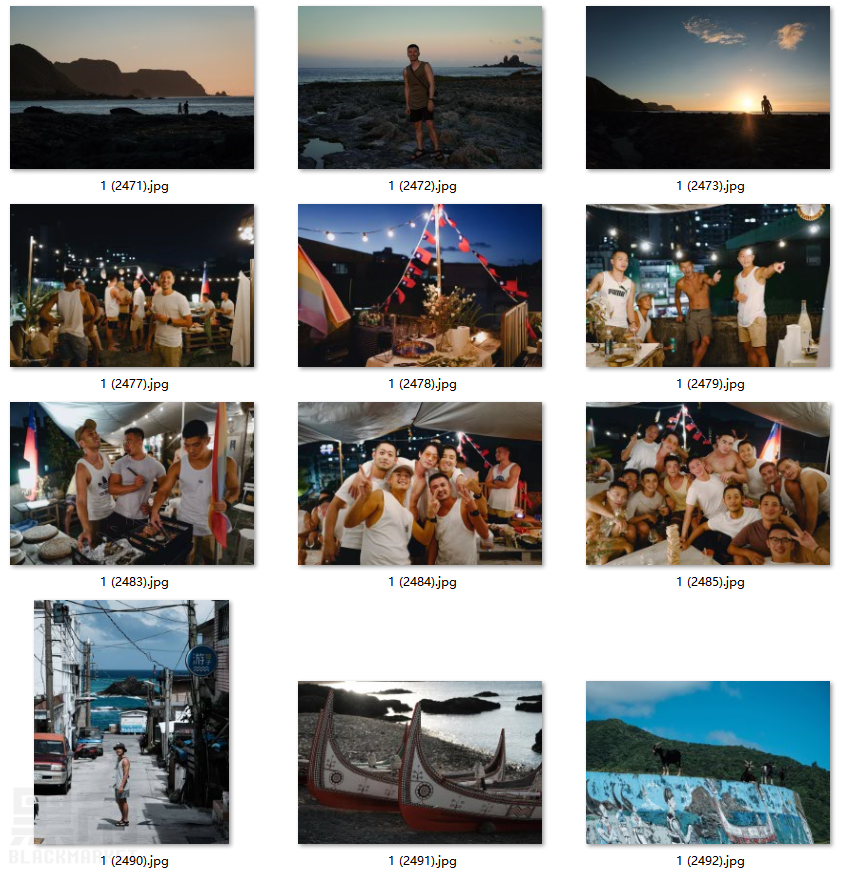View the file 1 (2478).jpg
The width and height of the screenshot is (846, 872).
pos(420,286)
